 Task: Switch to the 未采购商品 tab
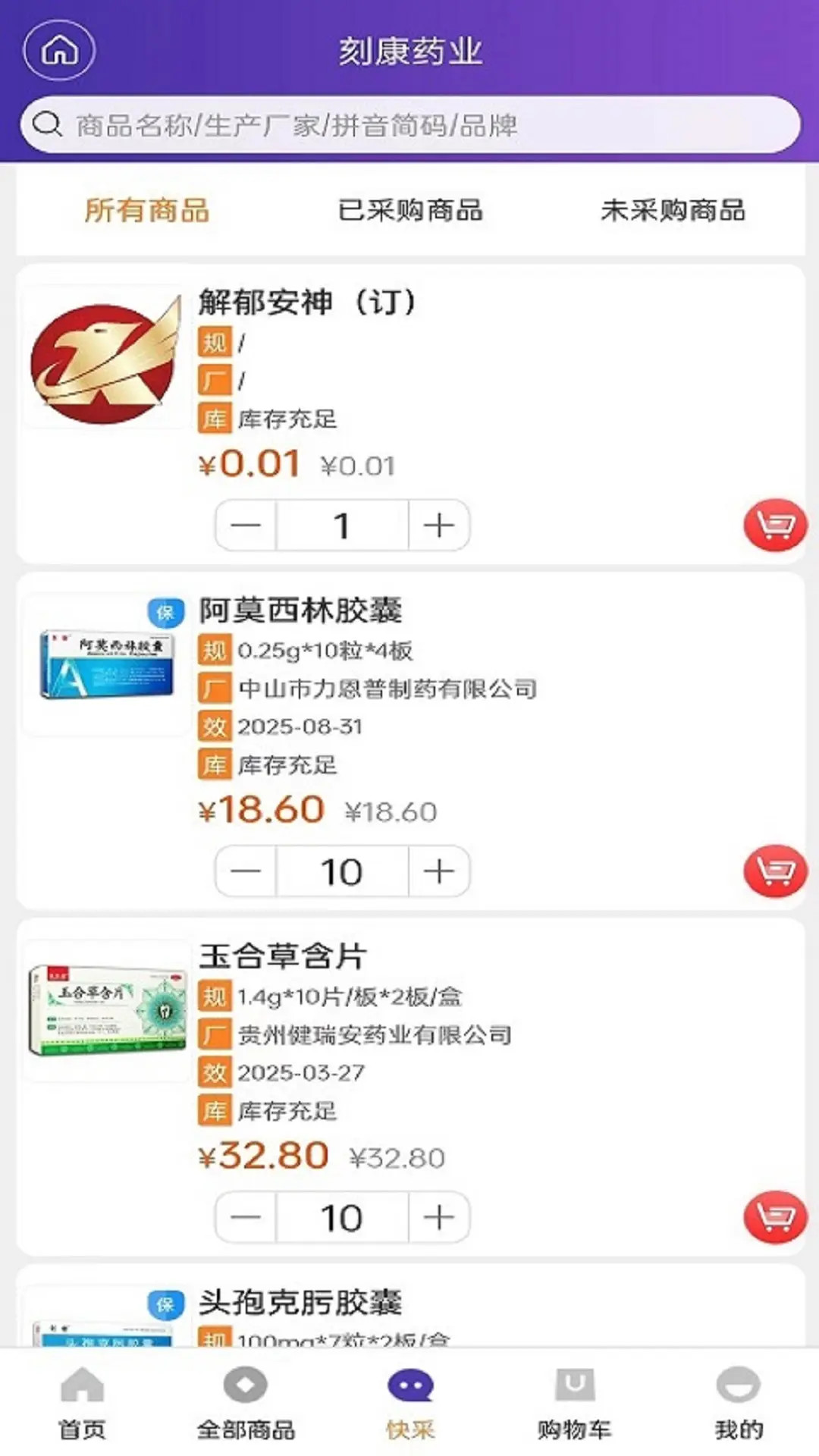pos(673,210)
